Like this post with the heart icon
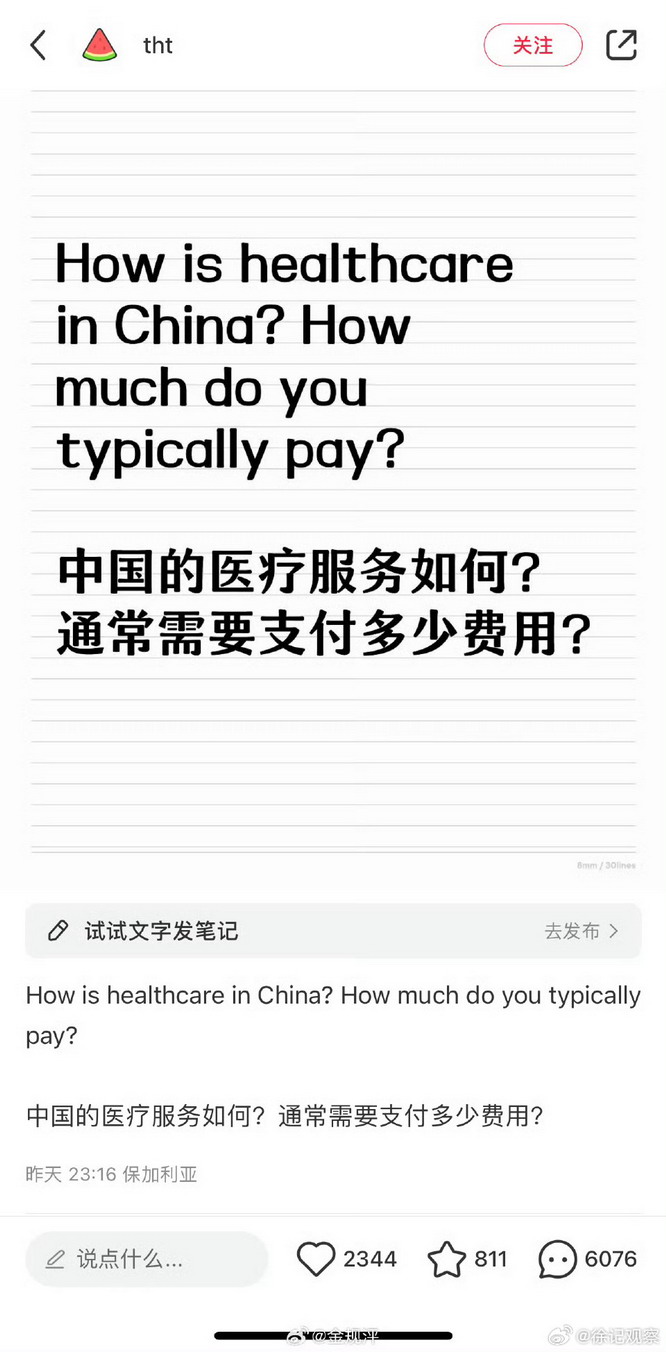The height and width of the screenshot is (1352, 666). coord(316,1259)
